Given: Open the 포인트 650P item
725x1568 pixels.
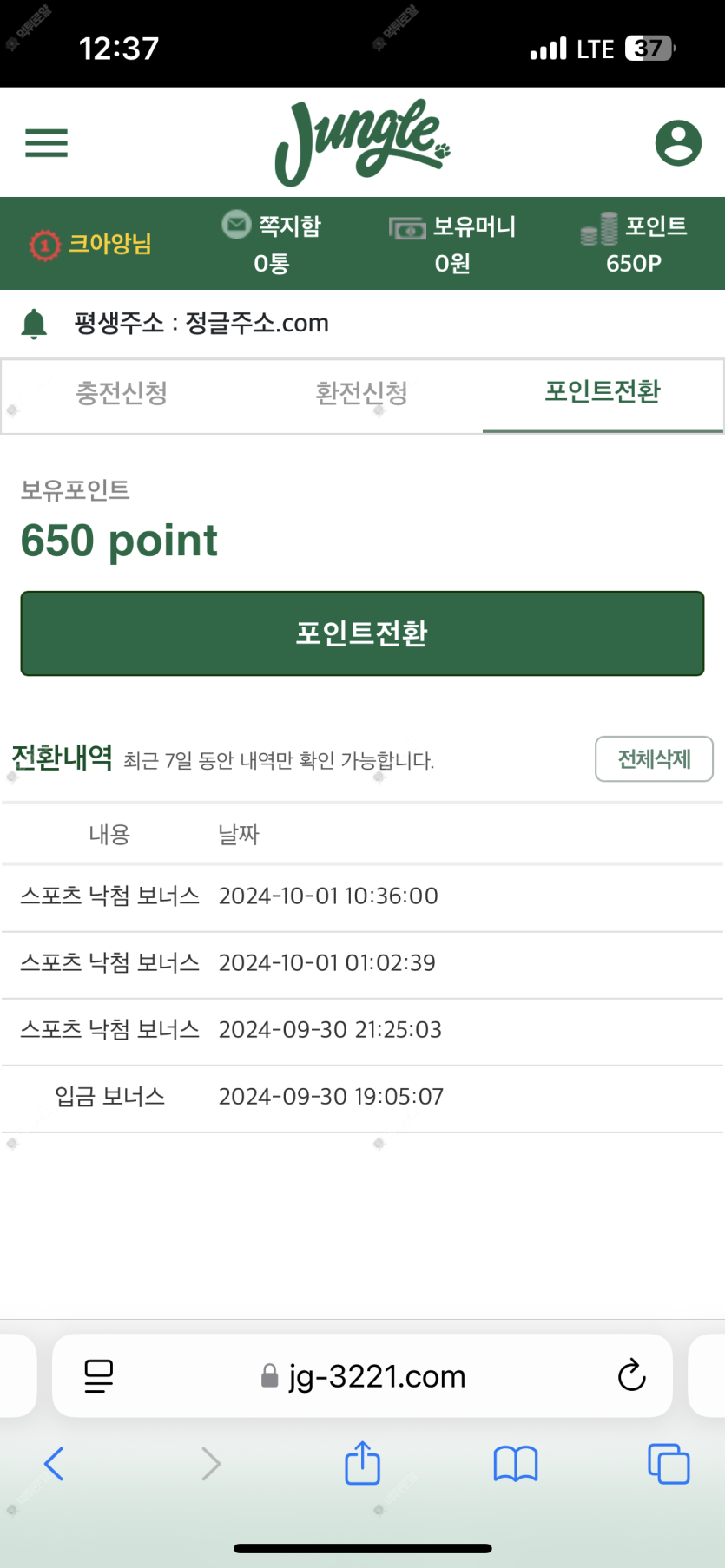Looking at the screenshot, I should 634,243.
